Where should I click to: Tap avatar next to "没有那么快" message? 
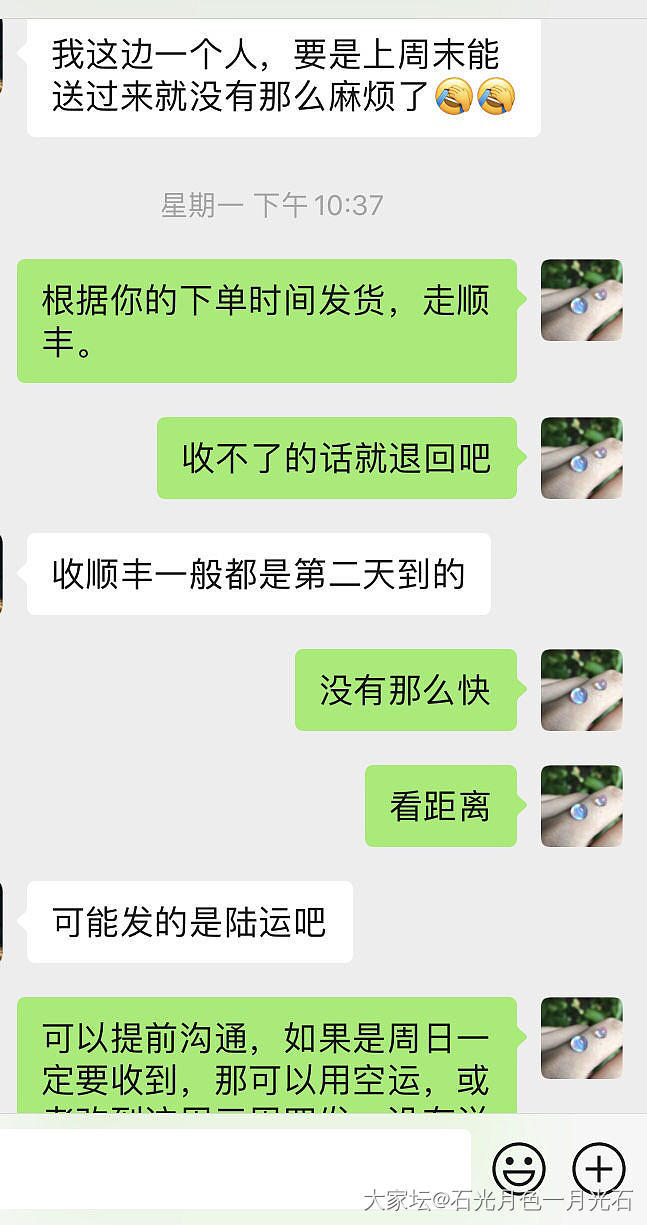(581, 690)
